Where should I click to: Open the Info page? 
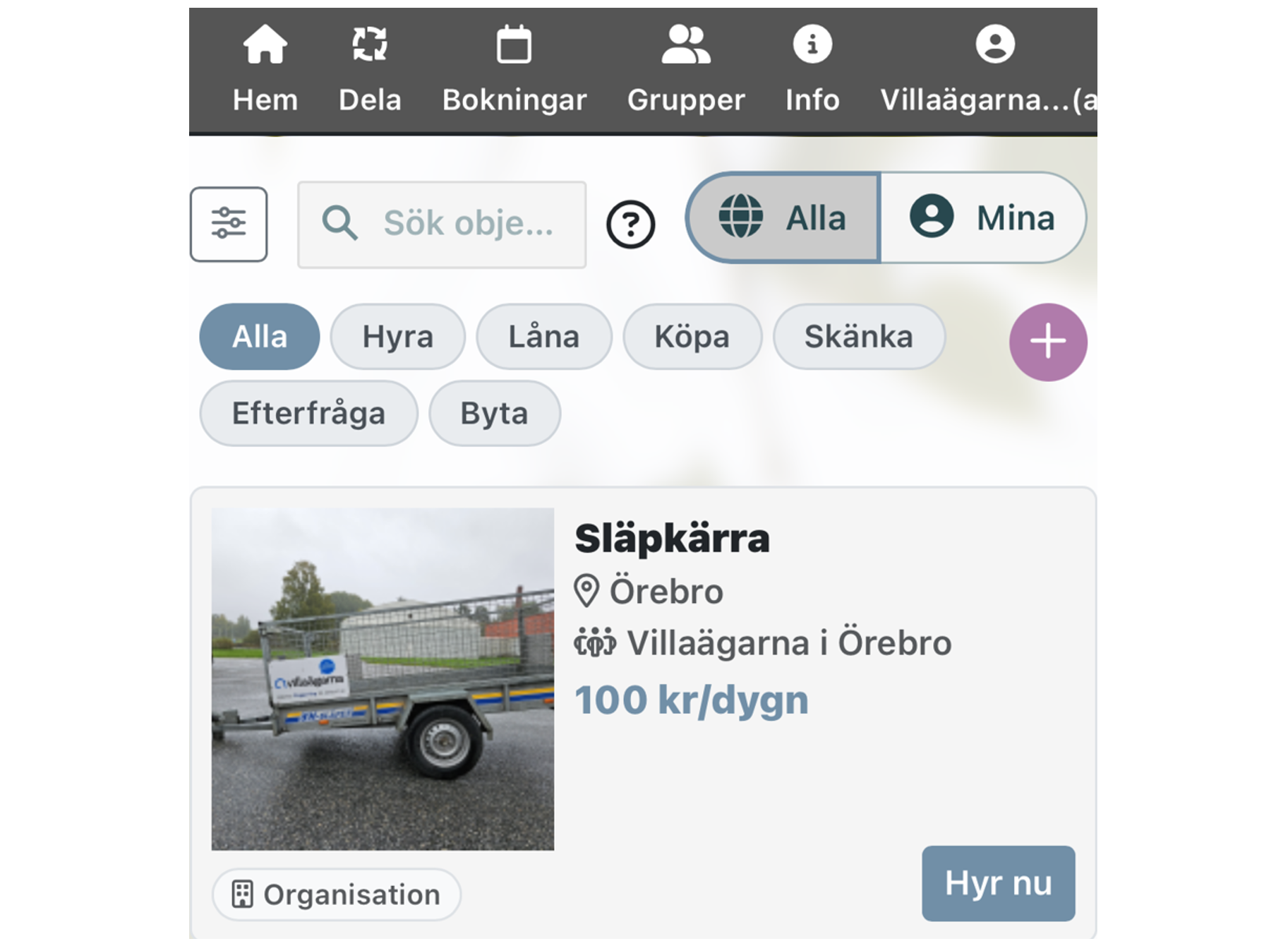click(x=812, y=69)
